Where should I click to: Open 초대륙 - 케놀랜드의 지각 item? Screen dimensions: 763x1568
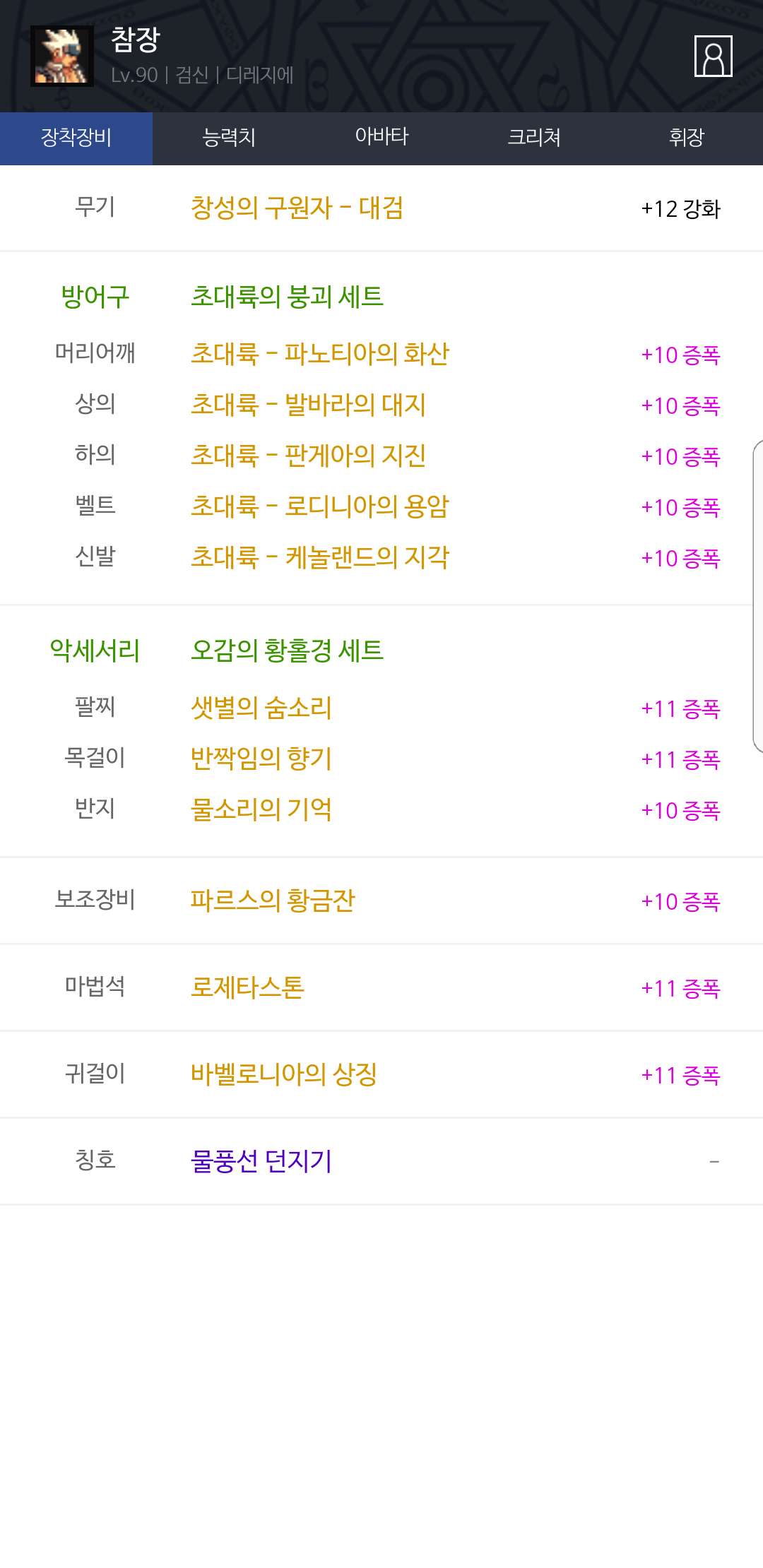coord(320,557)
